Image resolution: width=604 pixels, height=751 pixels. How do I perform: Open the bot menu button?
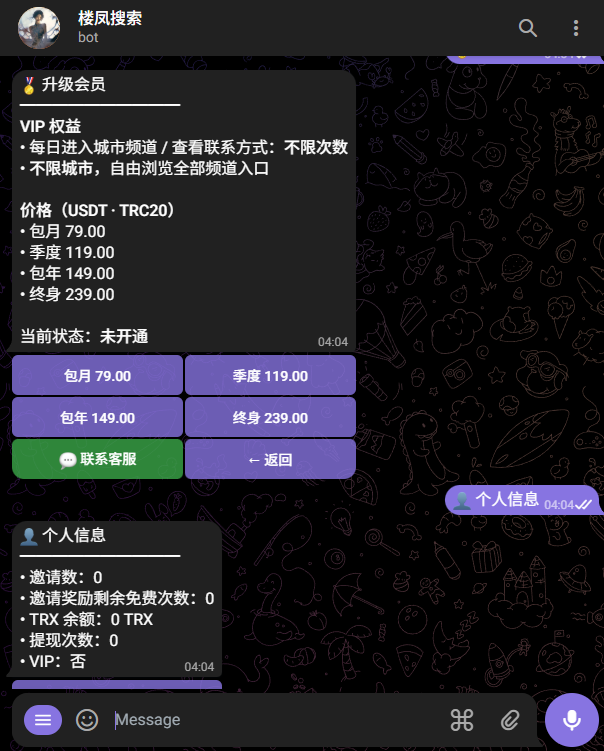pos(42,719)
